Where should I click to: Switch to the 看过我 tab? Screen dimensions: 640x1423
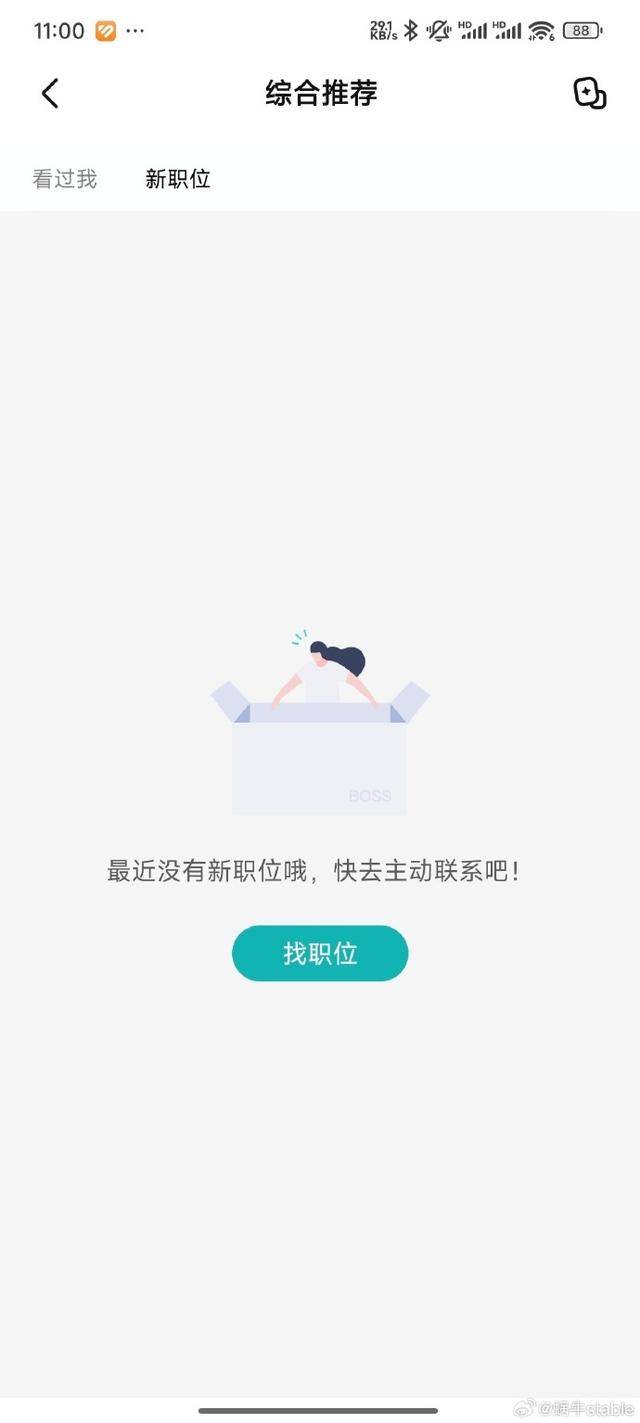coord(65,179)
